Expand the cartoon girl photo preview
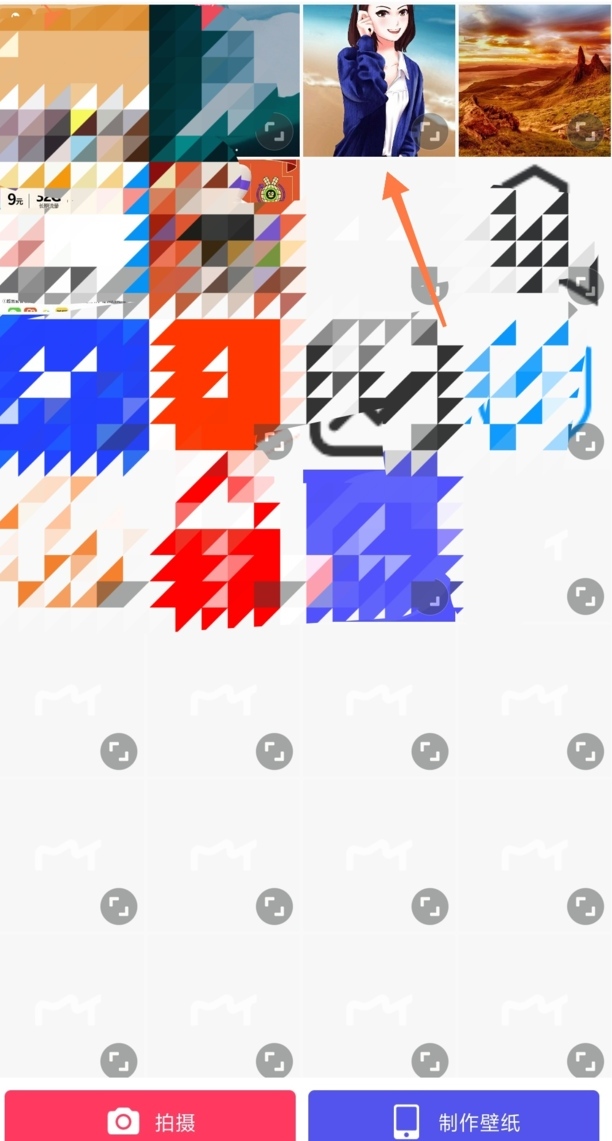This screenshot has height=1141, width=612. pos(431,131)
